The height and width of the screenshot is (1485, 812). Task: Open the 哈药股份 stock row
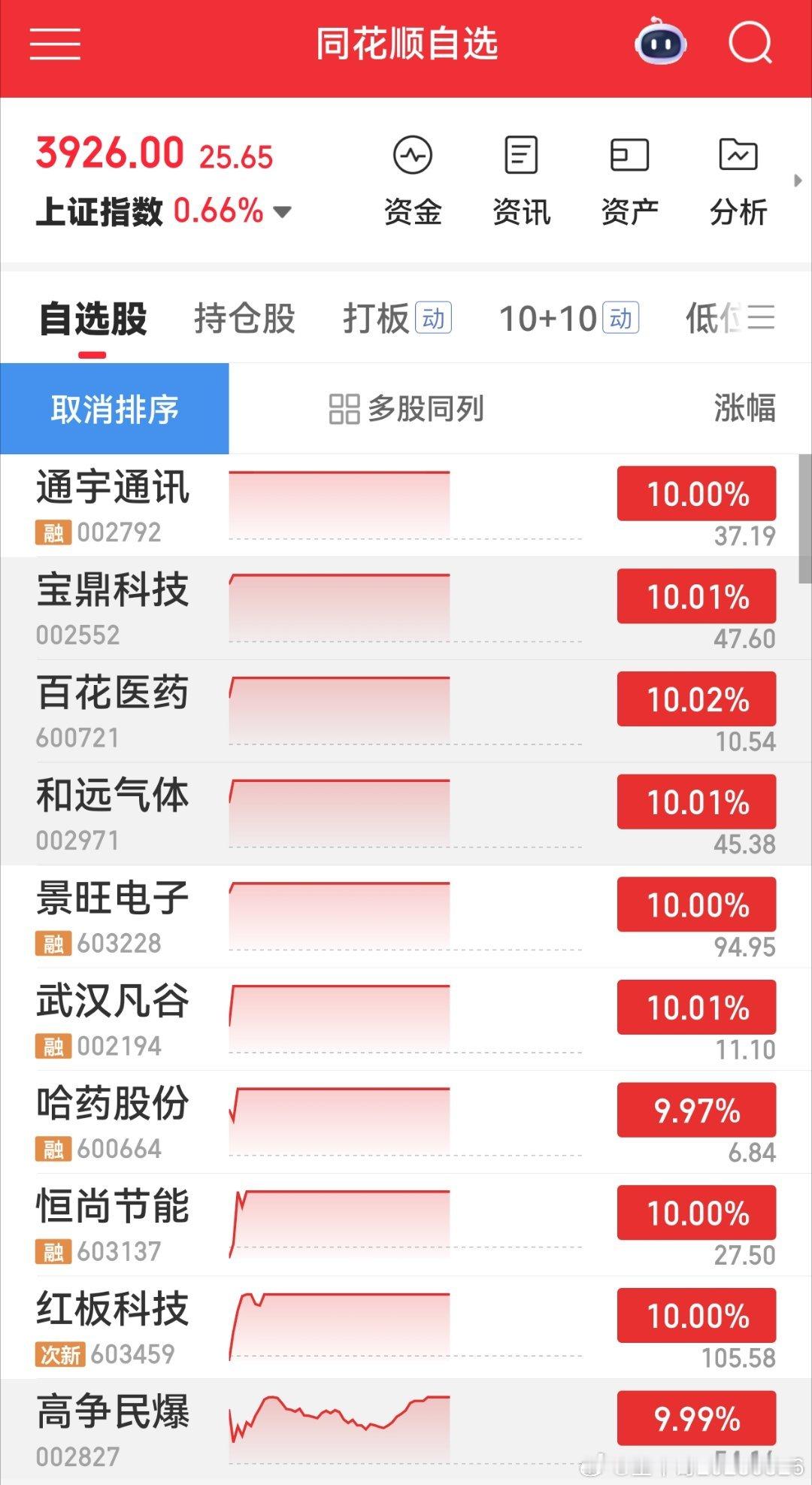406,1122
